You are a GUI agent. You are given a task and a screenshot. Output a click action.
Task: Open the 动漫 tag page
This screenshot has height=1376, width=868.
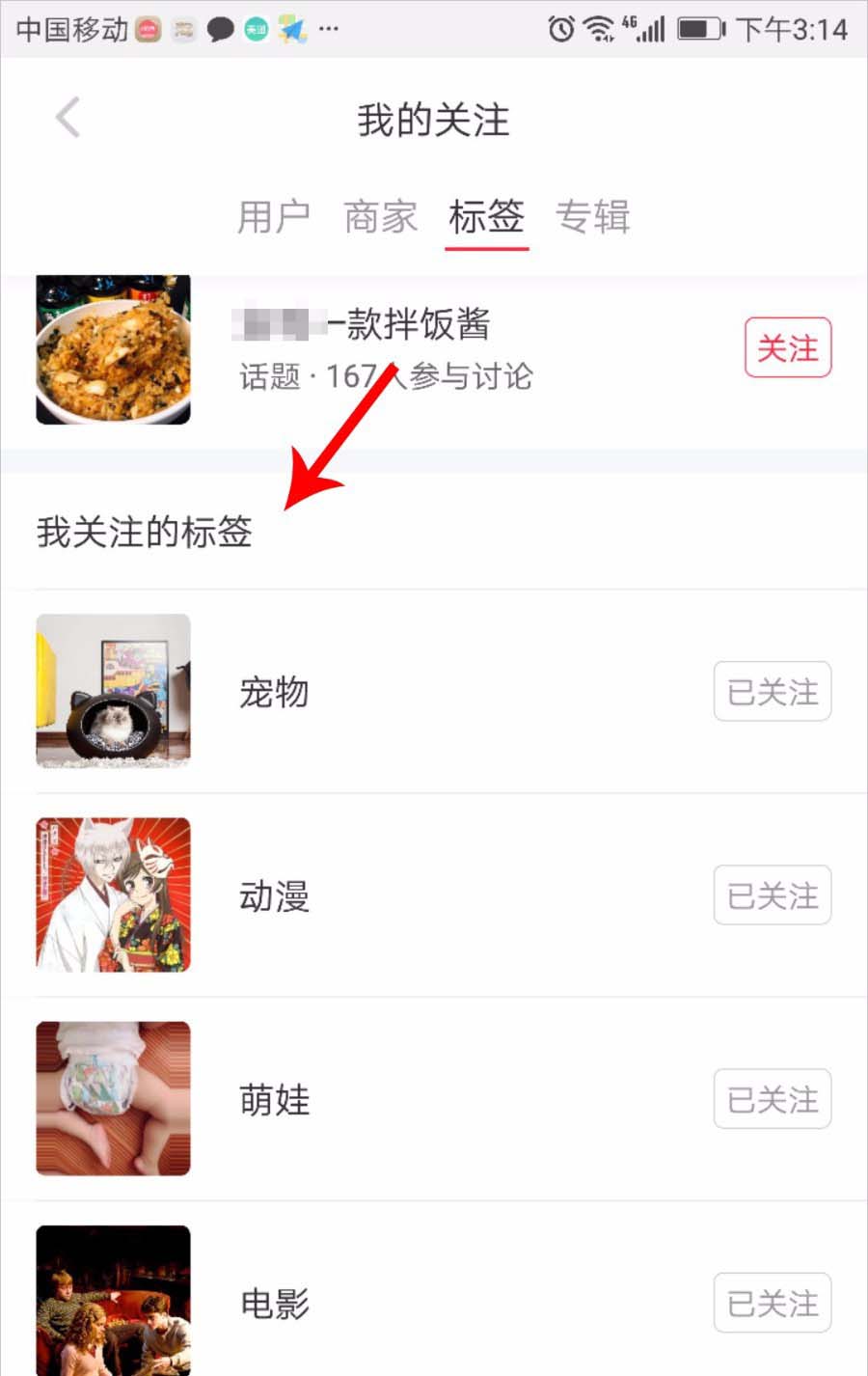pos(274,896)
